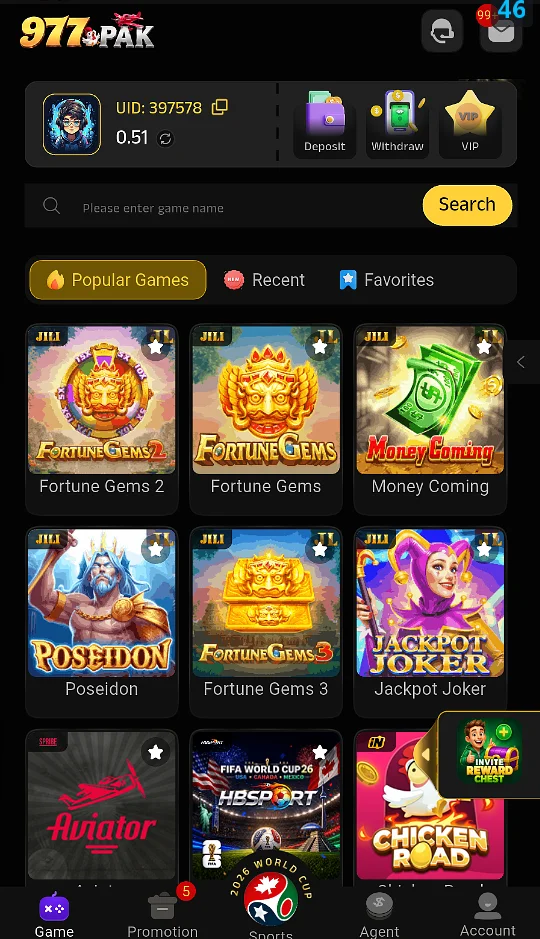Screen dimensions: 540x939
Task: Open the VIP section
Action: click(x=470, y=123)
